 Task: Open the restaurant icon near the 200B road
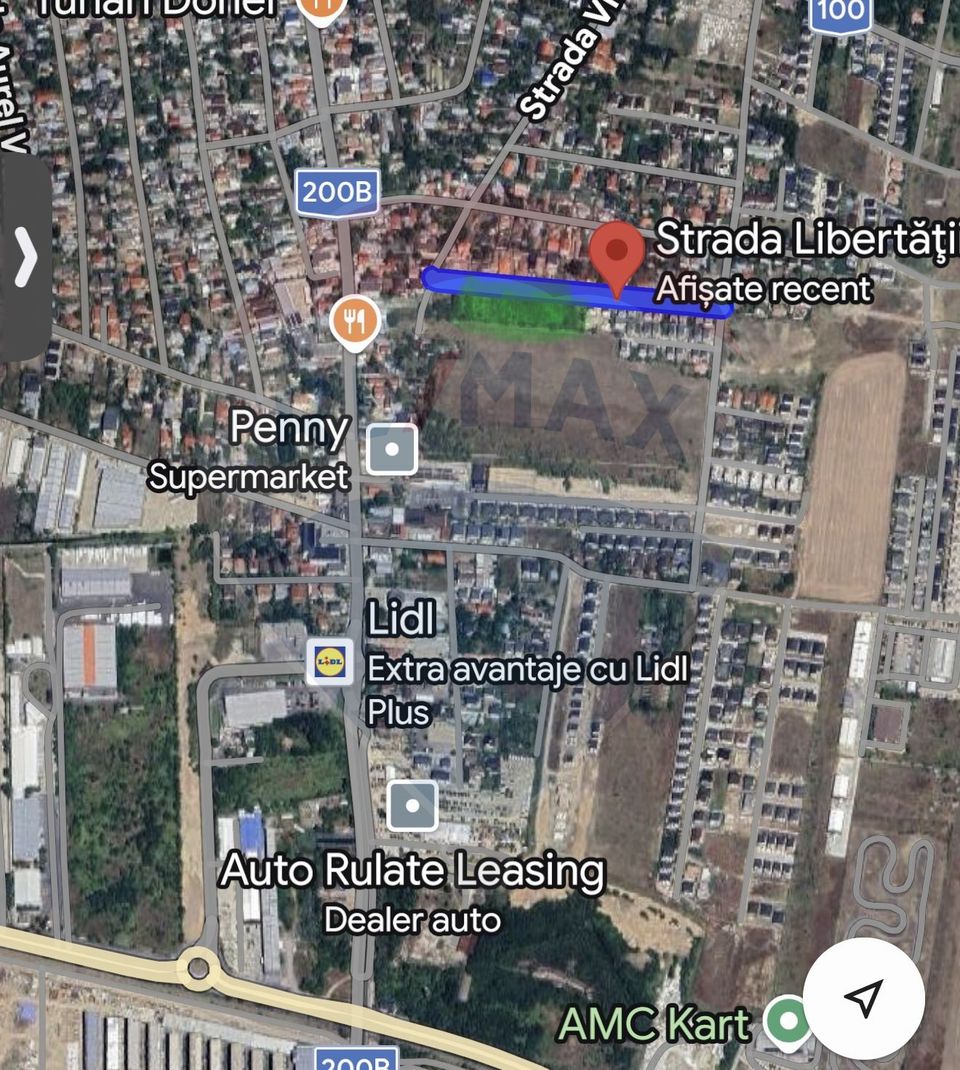point(355,322)
